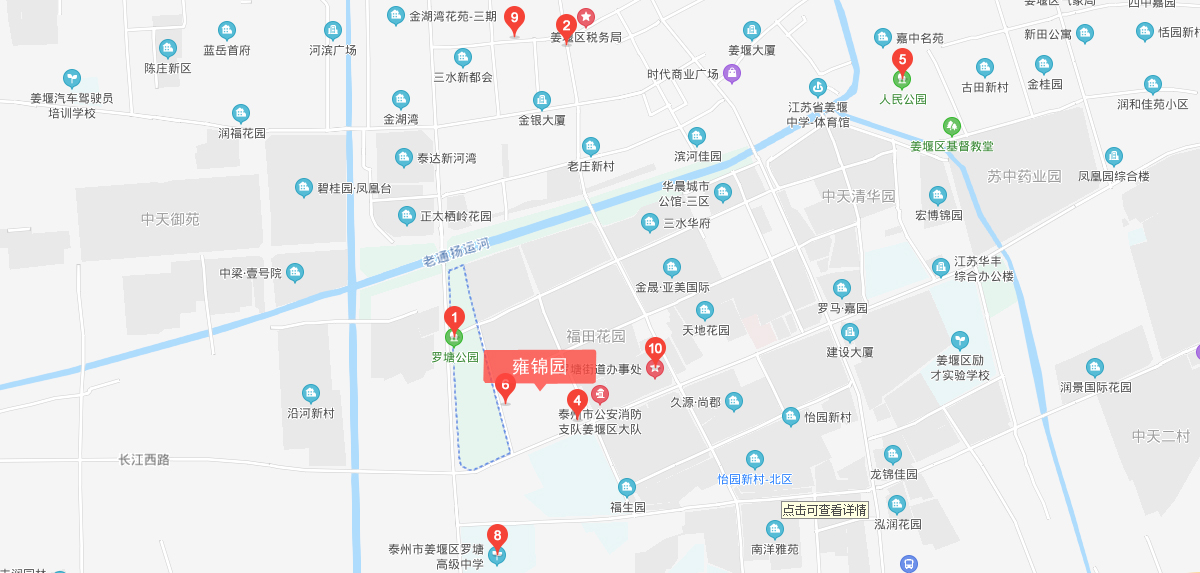Select marker 2 near 姜堰区税务局
The width and height of the screenshot is (1200, 573).
point(566,26)
